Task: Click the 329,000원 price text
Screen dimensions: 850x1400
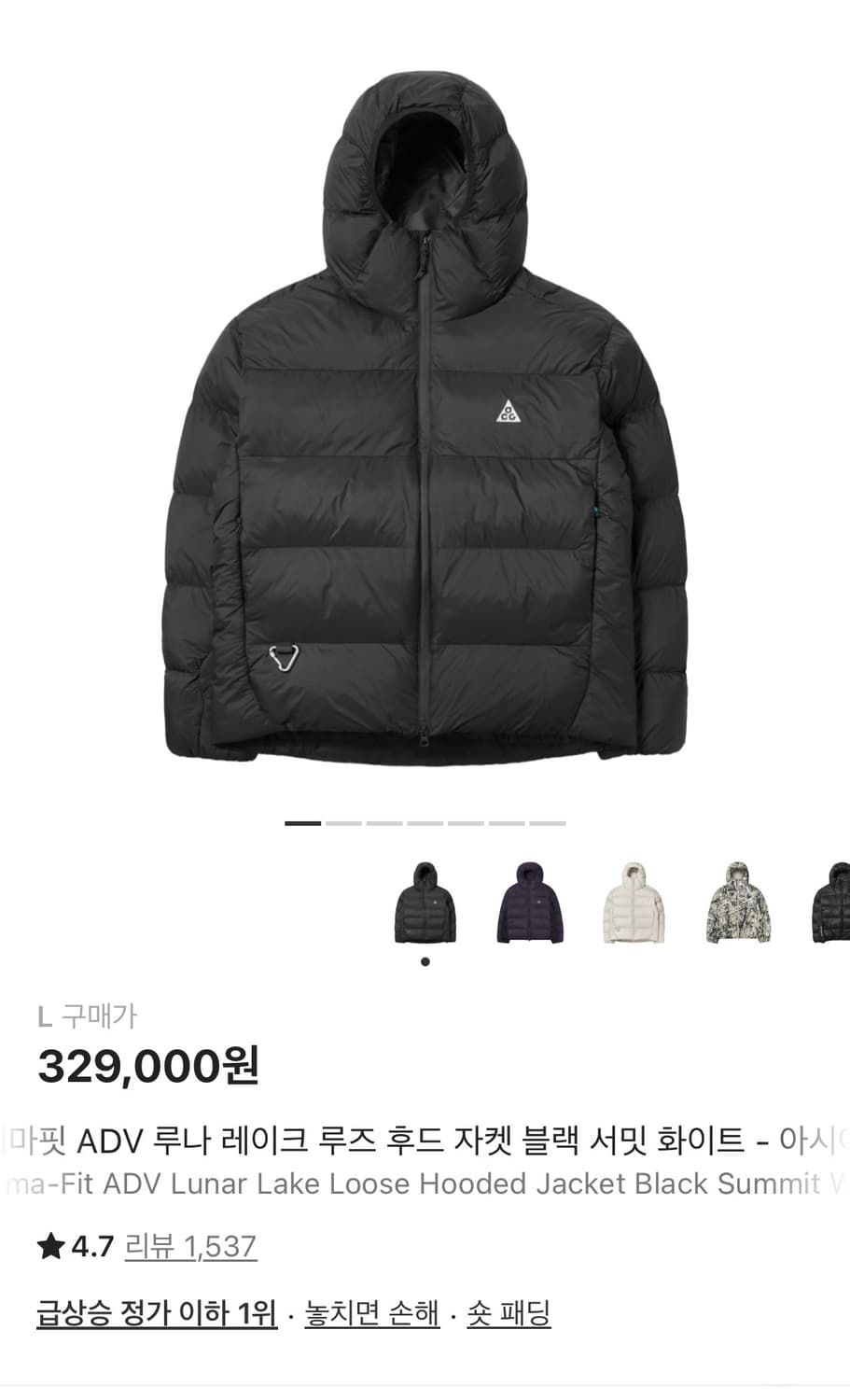Action: point(149,1064)
